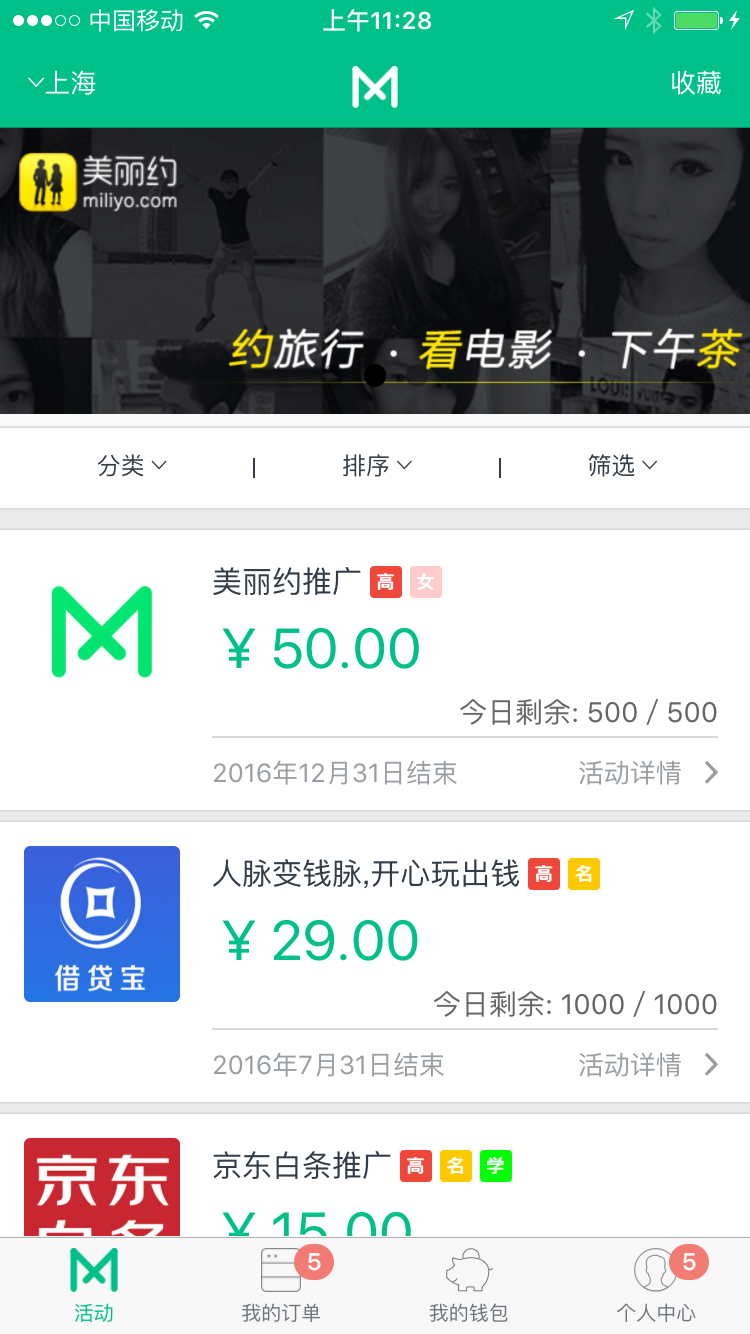Open the 上海 city selector
The image size is (750, 1334).
(x=62, y=83)
